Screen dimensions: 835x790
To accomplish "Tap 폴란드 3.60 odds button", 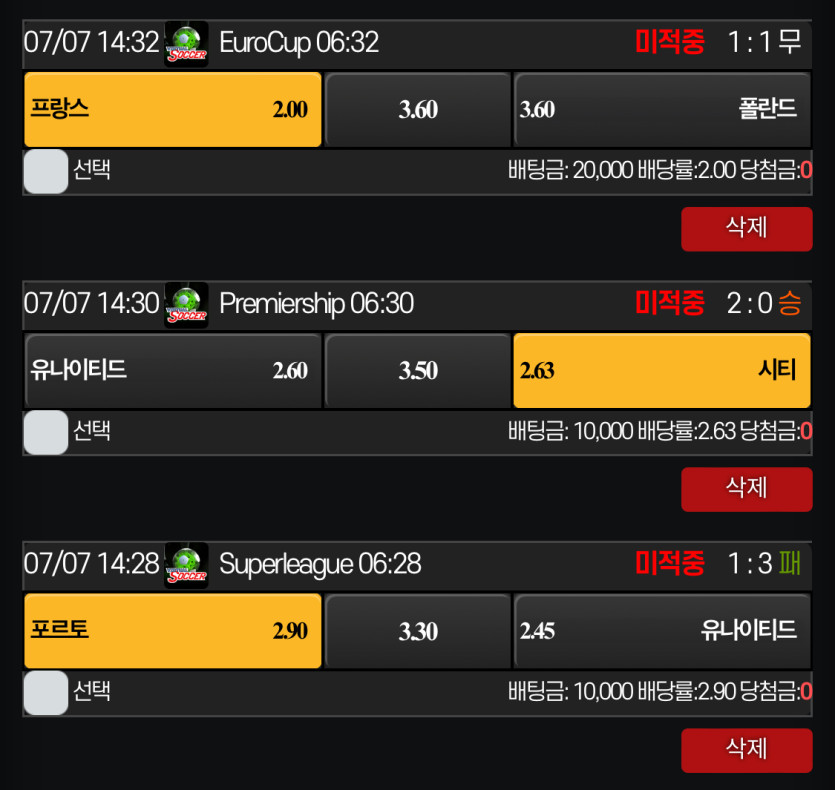I will pyautogui.click(x=661, y=110).
